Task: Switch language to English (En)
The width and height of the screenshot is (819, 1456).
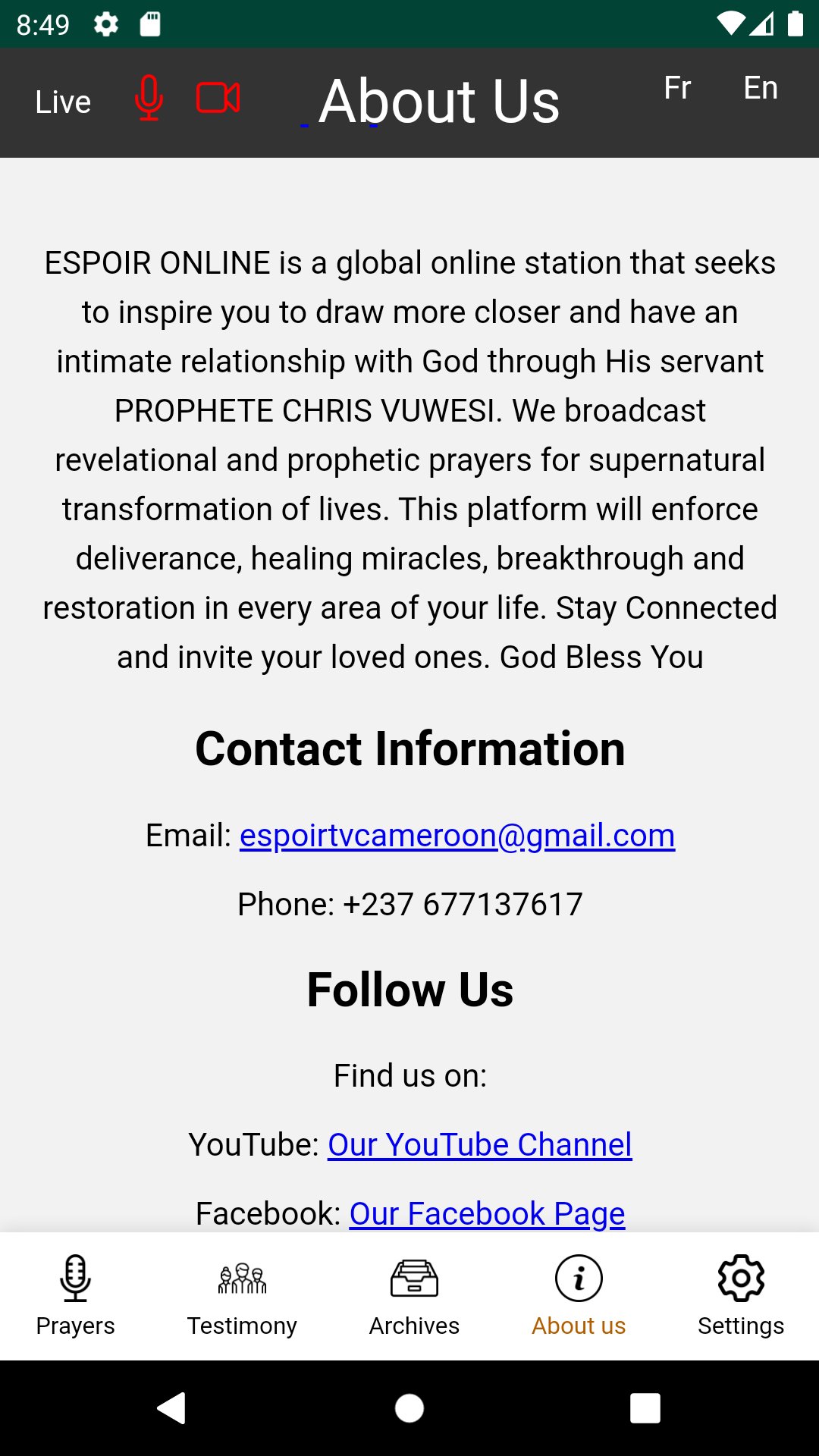Action: pos(761,88)
